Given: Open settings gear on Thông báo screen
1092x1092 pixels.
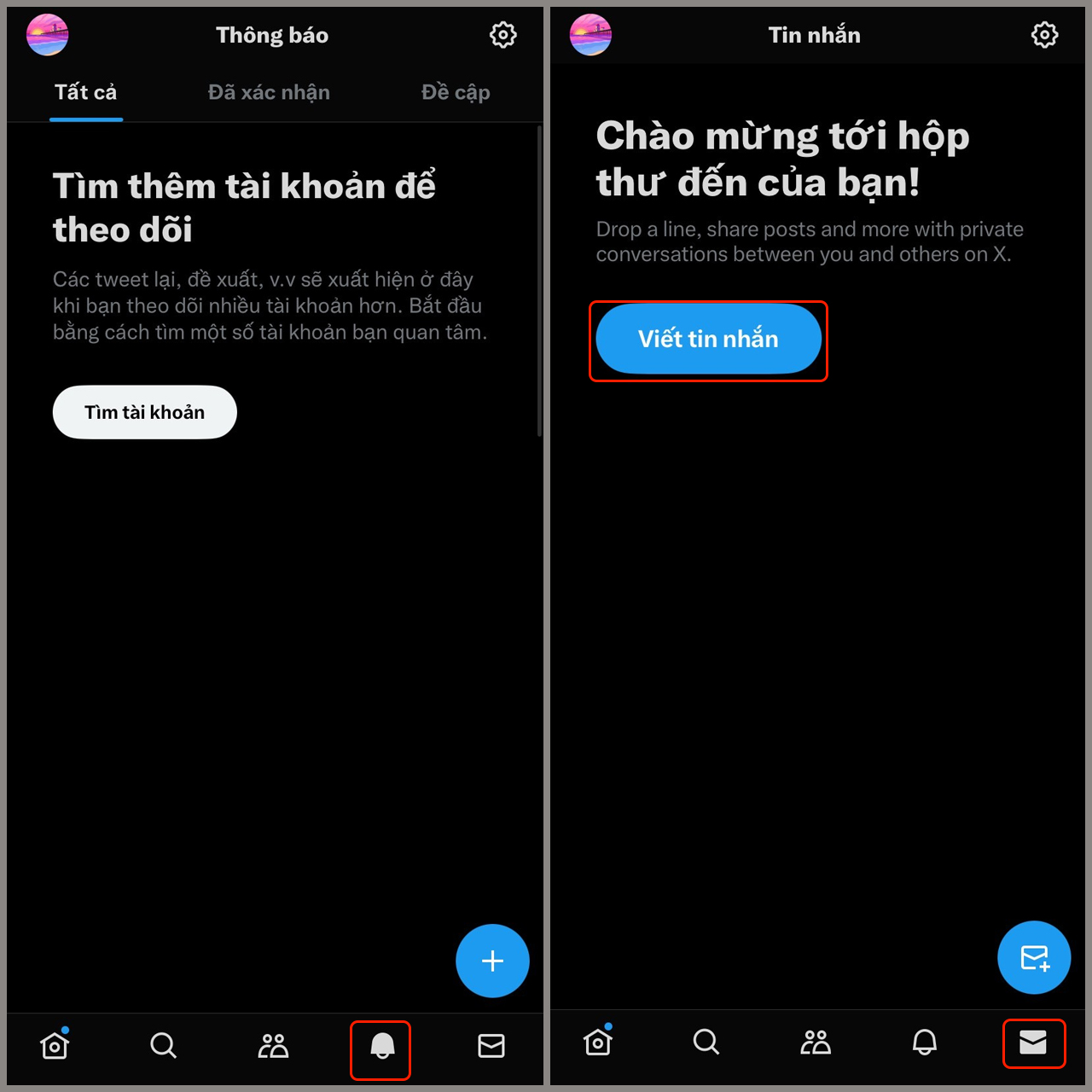Looking at the screenshot, I should point(502,35).
